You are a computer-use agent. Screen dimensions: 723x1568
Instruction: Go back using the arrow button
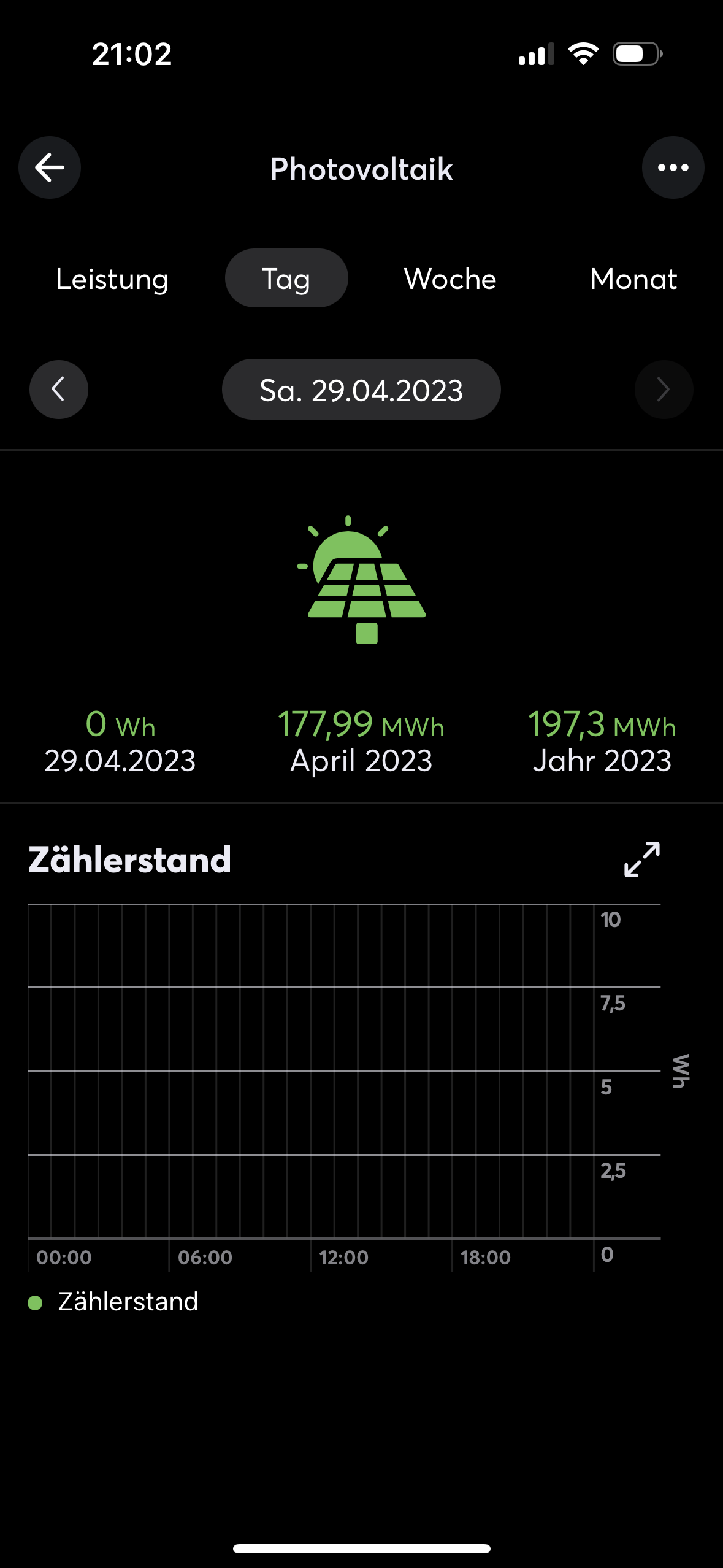pos(50,167)
